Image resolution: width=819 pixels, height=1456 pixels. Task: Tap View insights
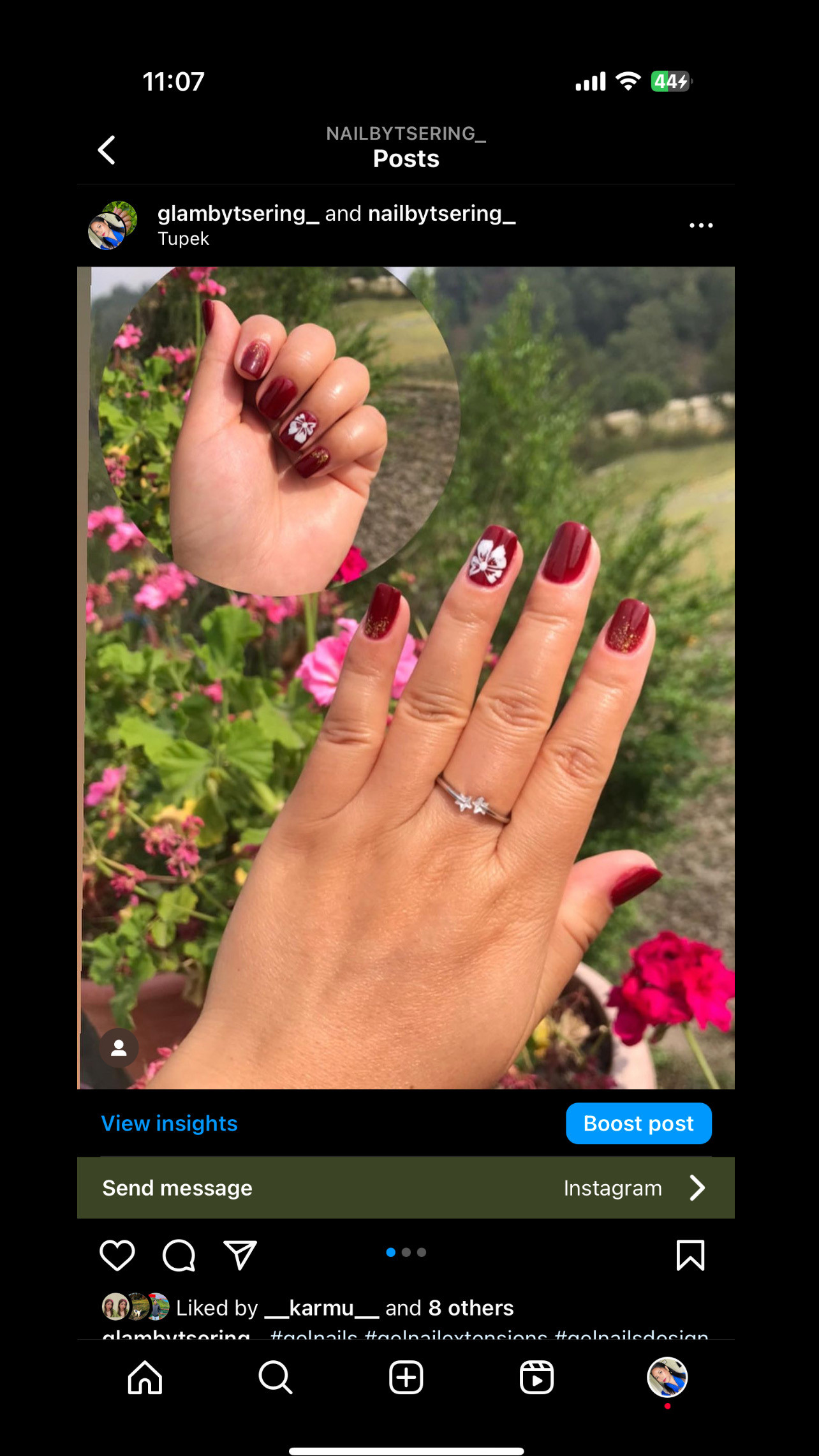coord(169,1123)
